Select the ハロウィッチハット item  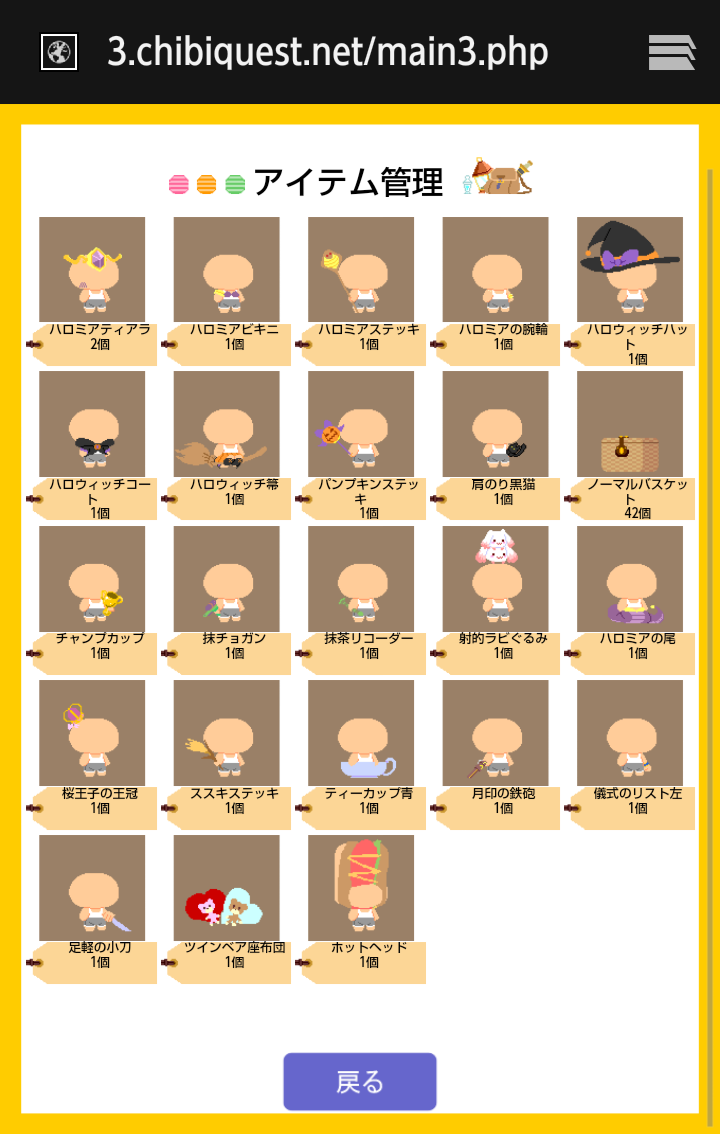click(x=630, y=270)
